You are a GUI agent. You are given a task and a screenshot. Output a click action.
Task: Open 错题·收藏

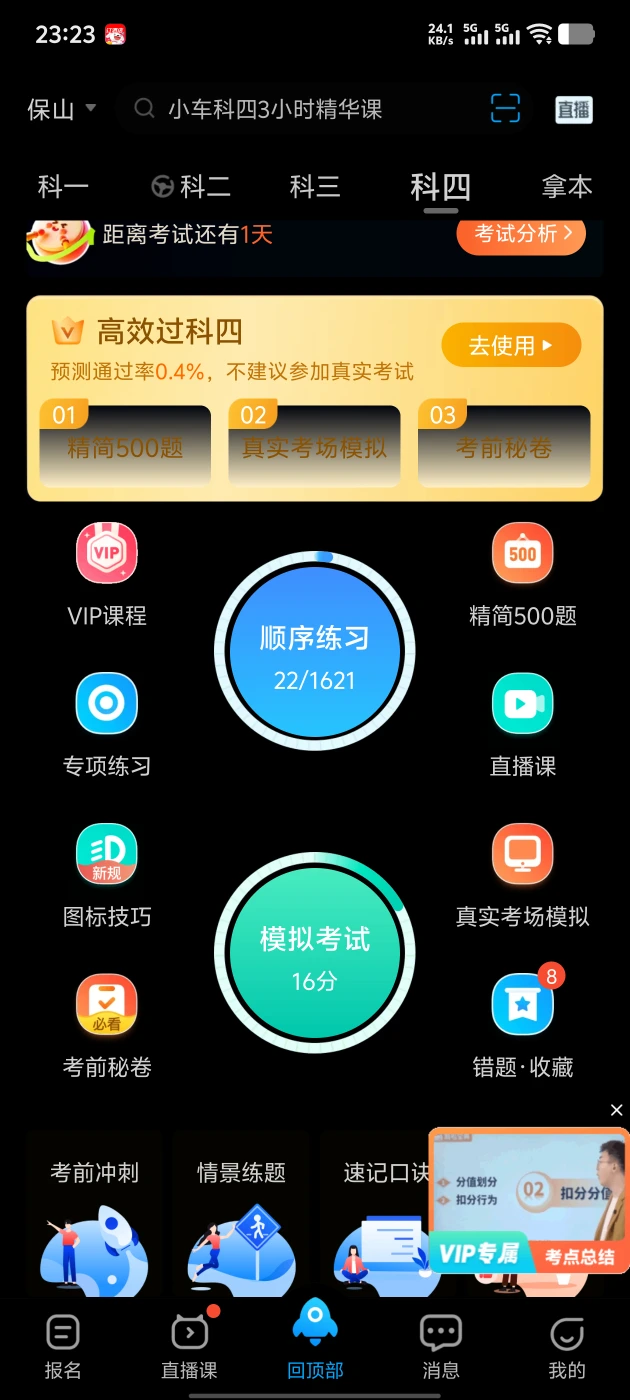pos(523,1022)
